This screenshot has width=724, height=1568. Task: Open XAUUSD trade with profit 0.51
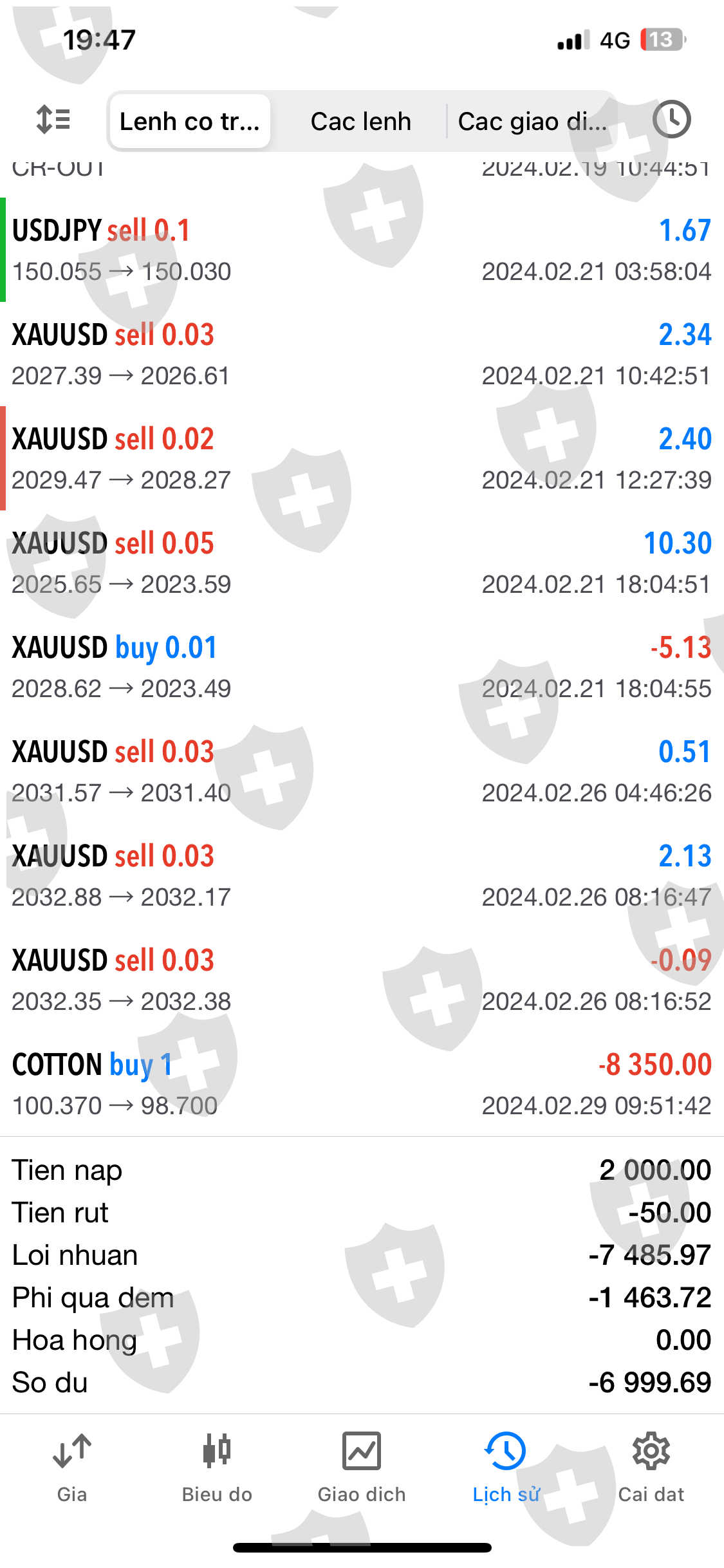point(362,772)
